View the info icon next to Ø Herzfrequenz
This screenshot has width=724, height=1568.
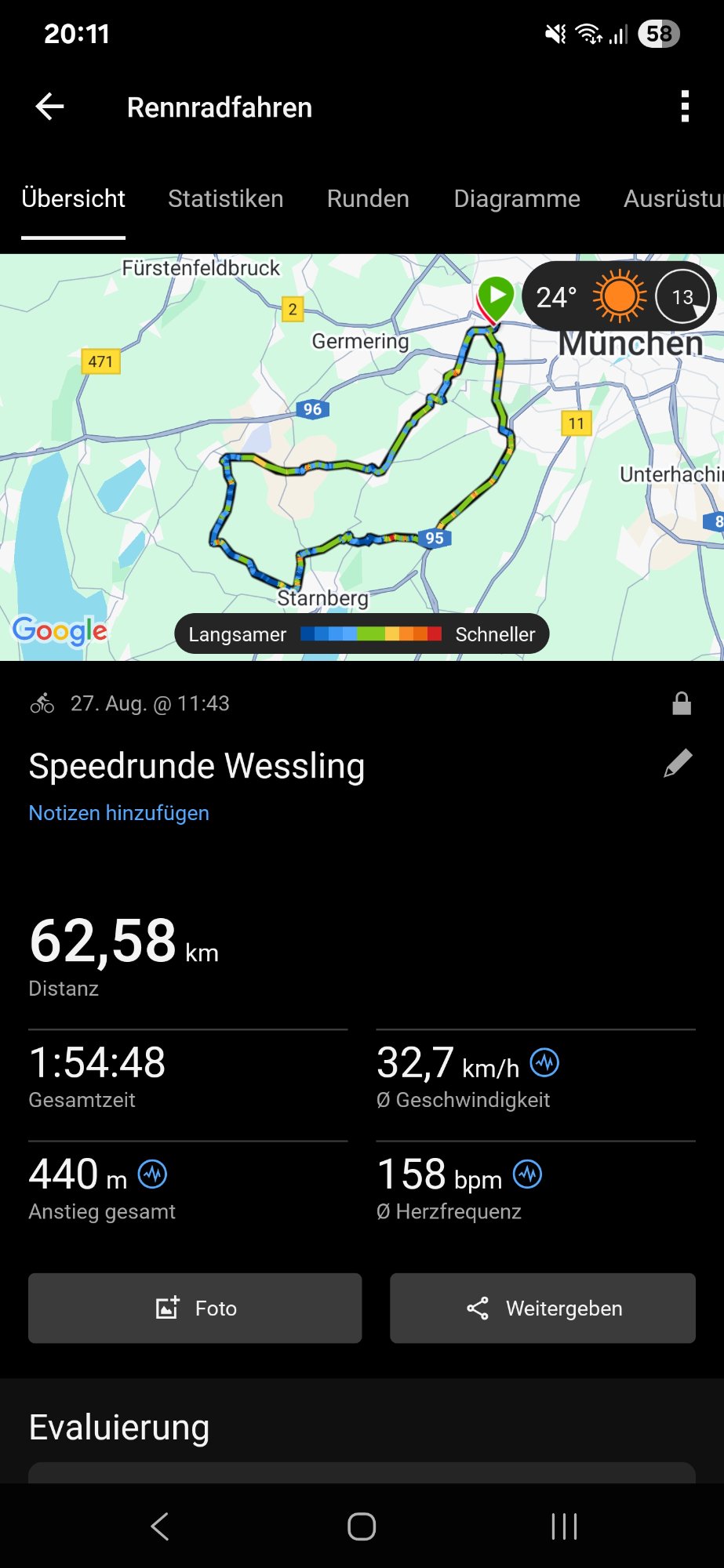[527, 1174]
